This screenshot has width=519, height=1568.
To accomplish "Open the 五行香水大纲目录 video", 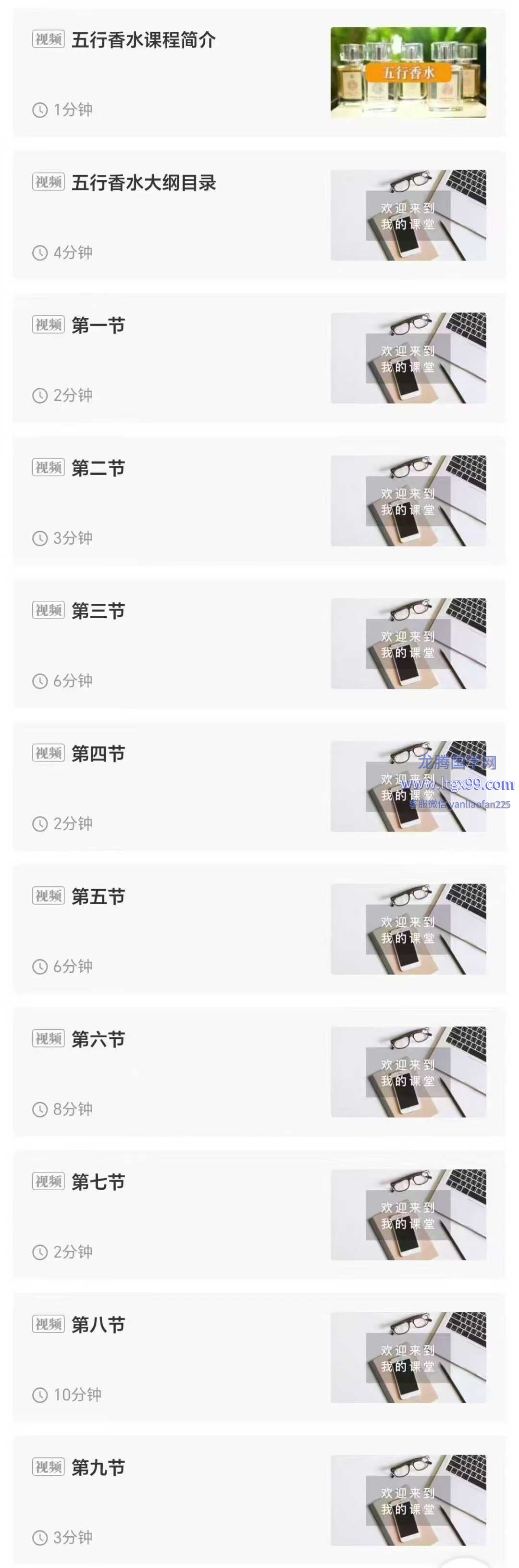I will tap(144, 183).
